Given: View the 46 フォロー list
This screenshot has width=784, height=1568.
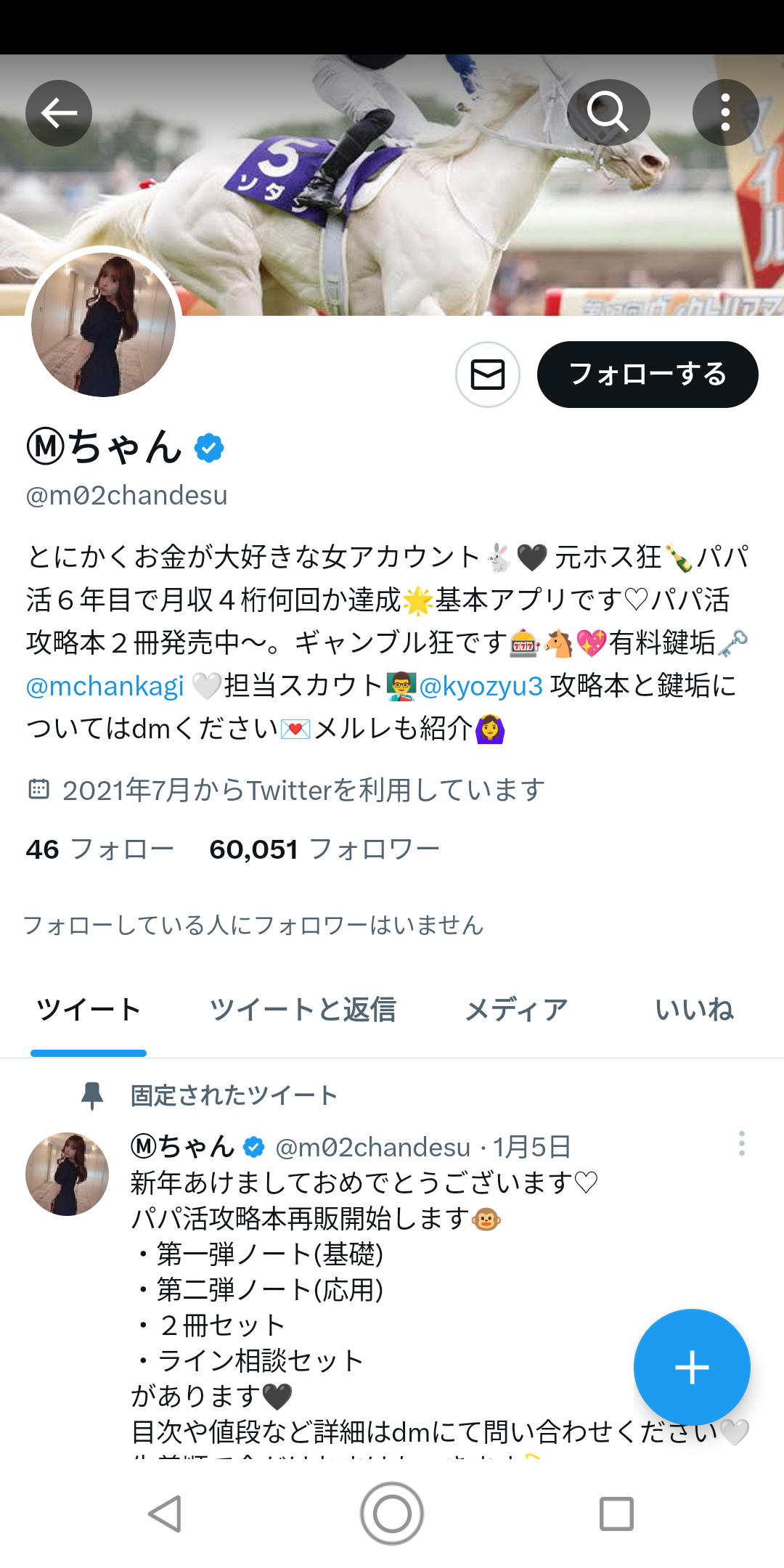Looking at the screenshot, I should pos(100,849).
